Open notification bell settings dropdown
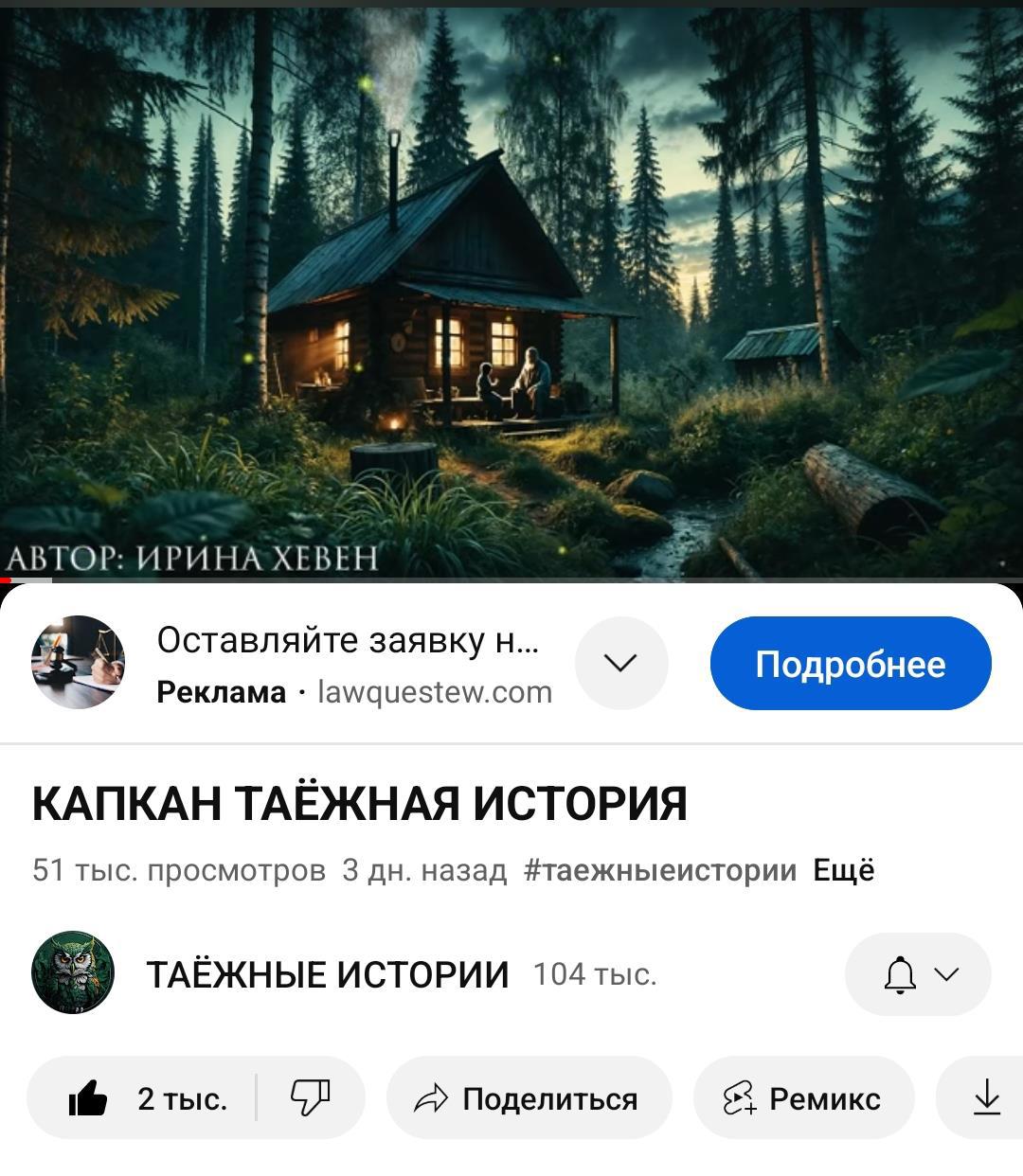Viewport: 1023px width, 1176px height. 917,973
